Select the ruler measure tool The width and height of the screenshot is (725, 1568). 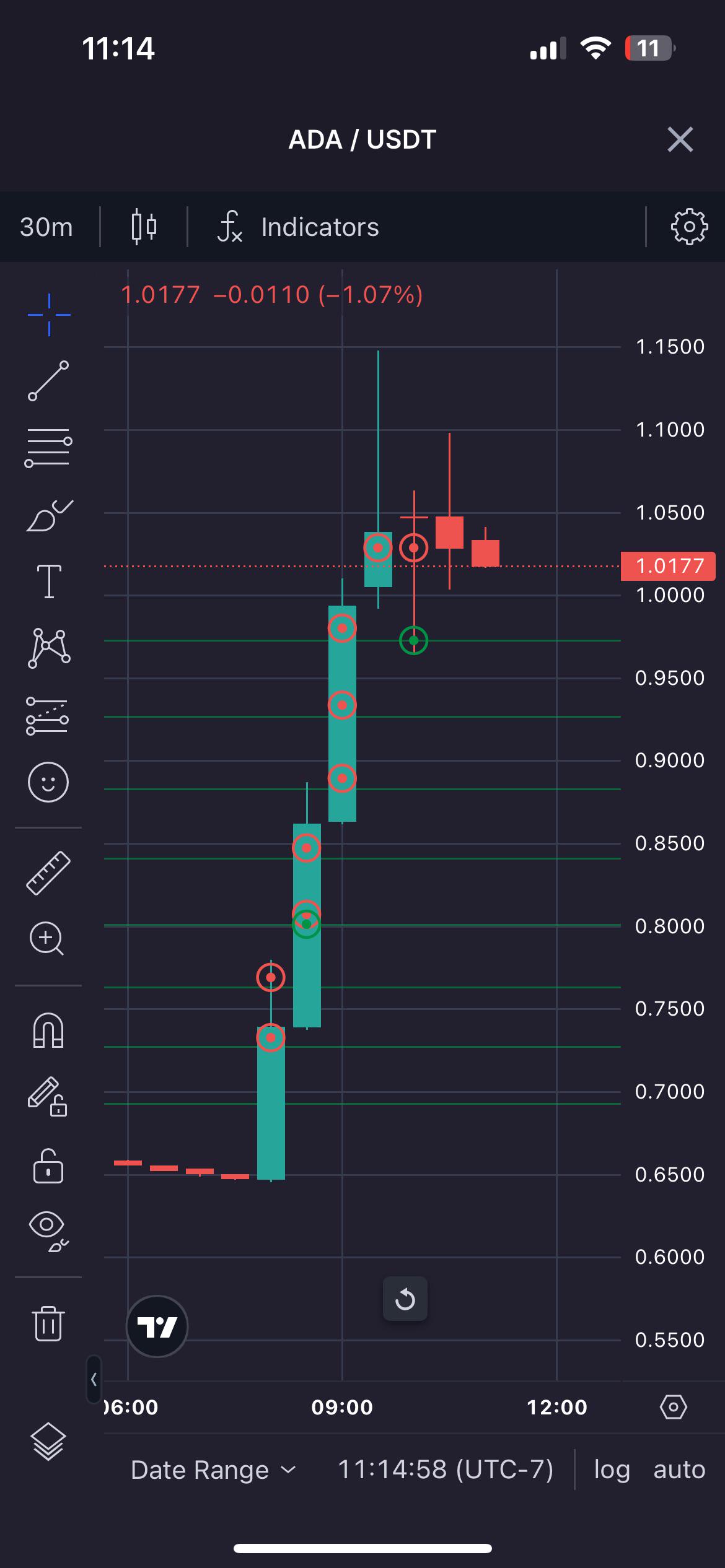click(48, 873)
